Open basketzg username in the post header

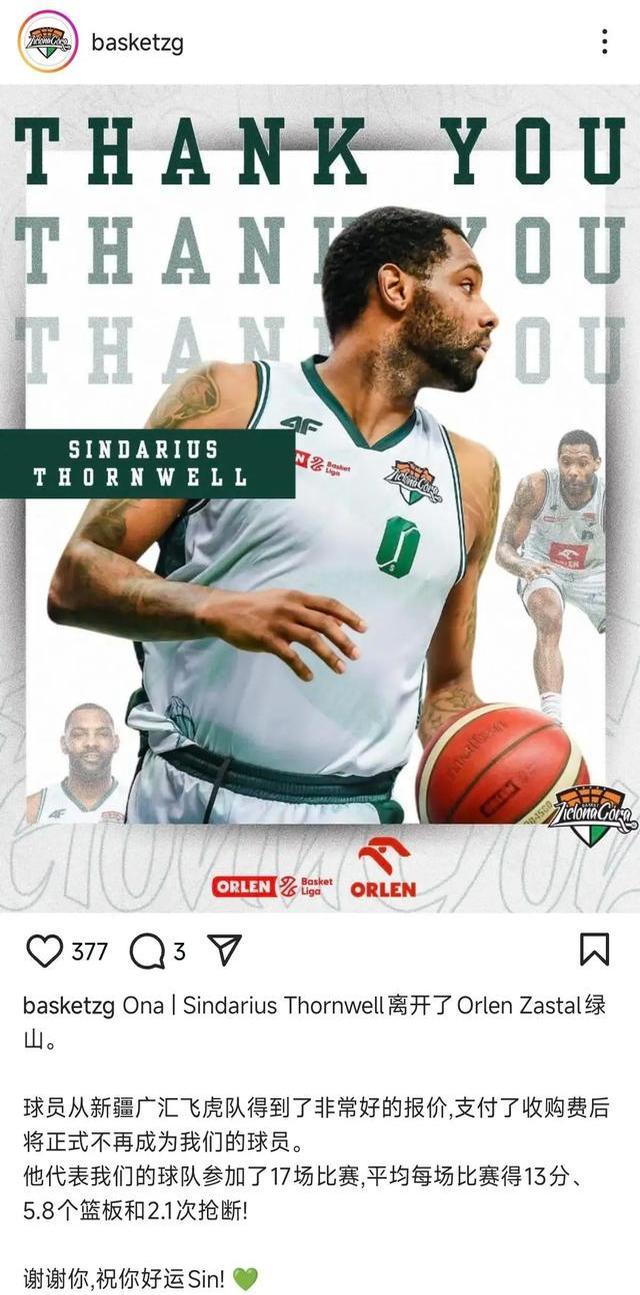click(137, 42)
